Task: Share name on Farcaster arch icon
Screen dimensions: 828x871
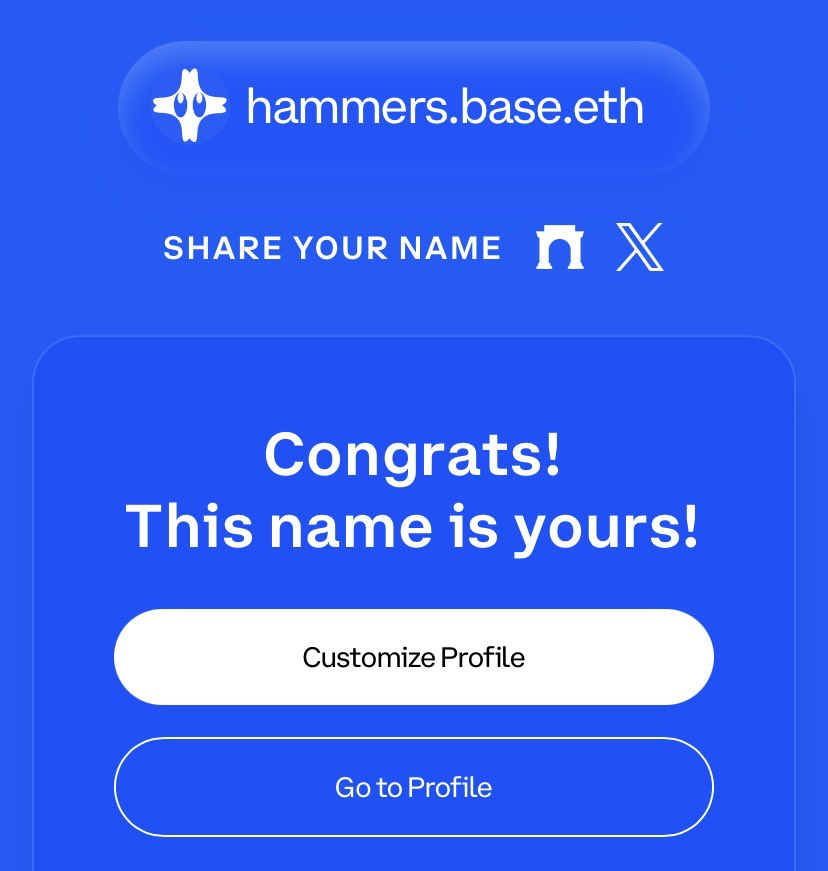Action: (560, 247)
